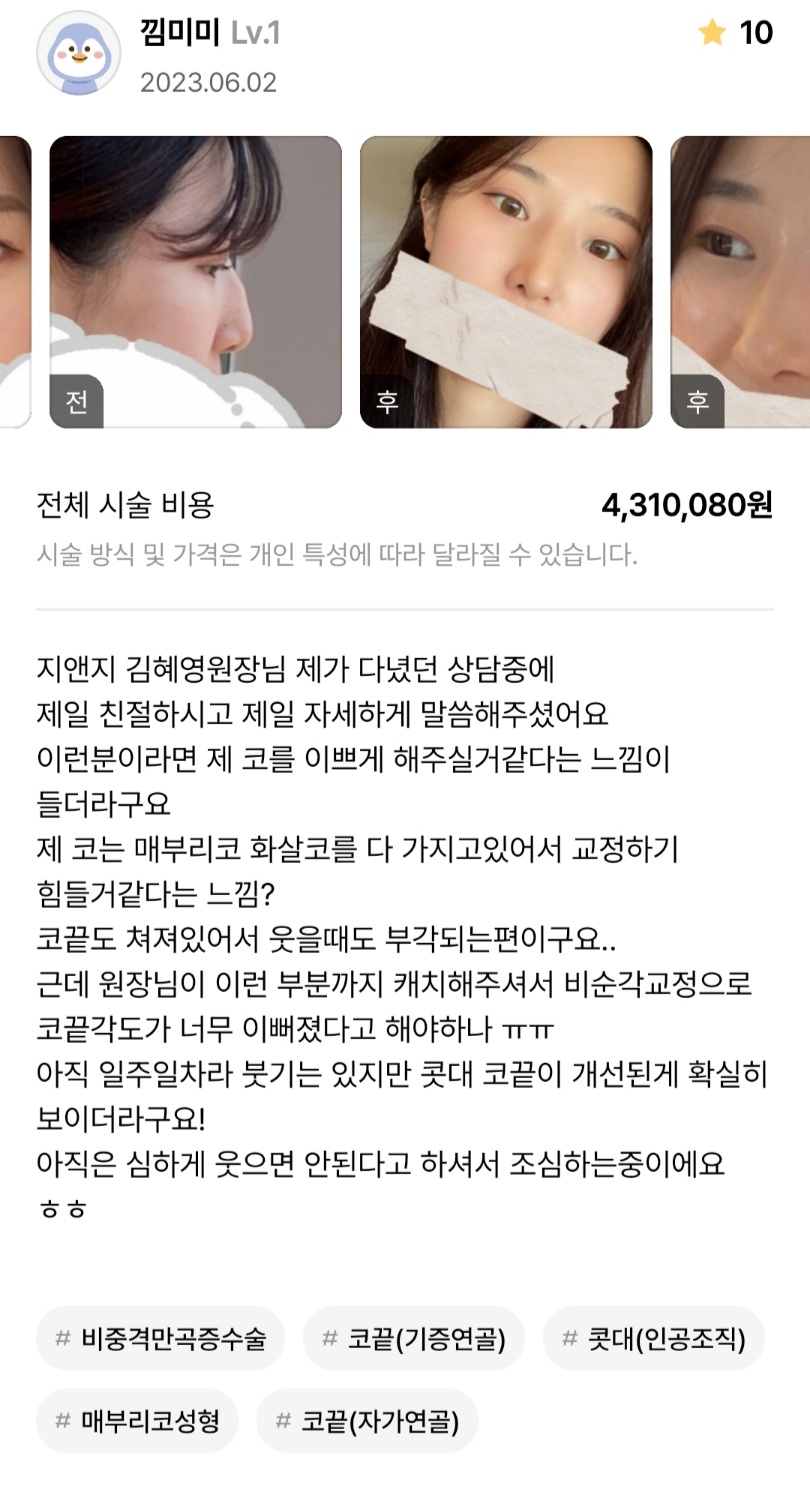This screenshot has height=1490, width=810.
Task: Open the 콧대(인공조직) tag
Action: pos(654,1338)
